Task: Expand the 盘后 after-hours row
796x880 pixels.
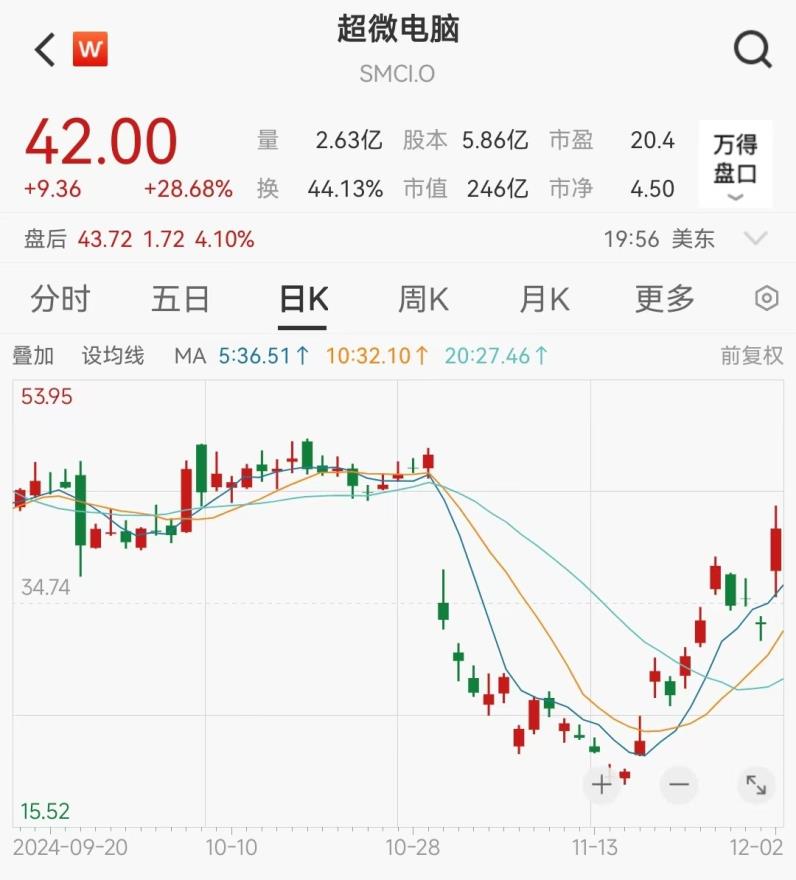Action: (756, 239)
